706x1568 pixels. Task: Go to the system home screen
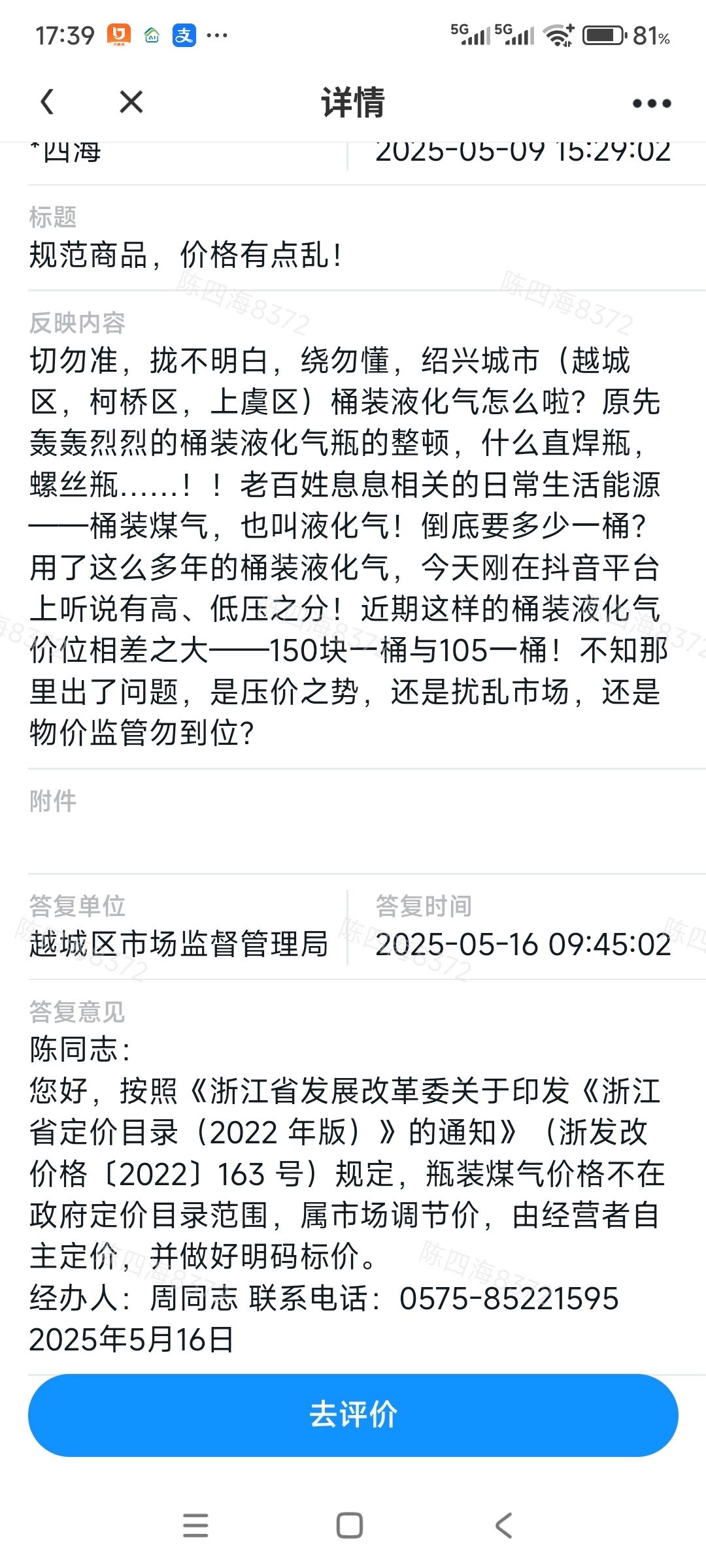pos(350,1526)
